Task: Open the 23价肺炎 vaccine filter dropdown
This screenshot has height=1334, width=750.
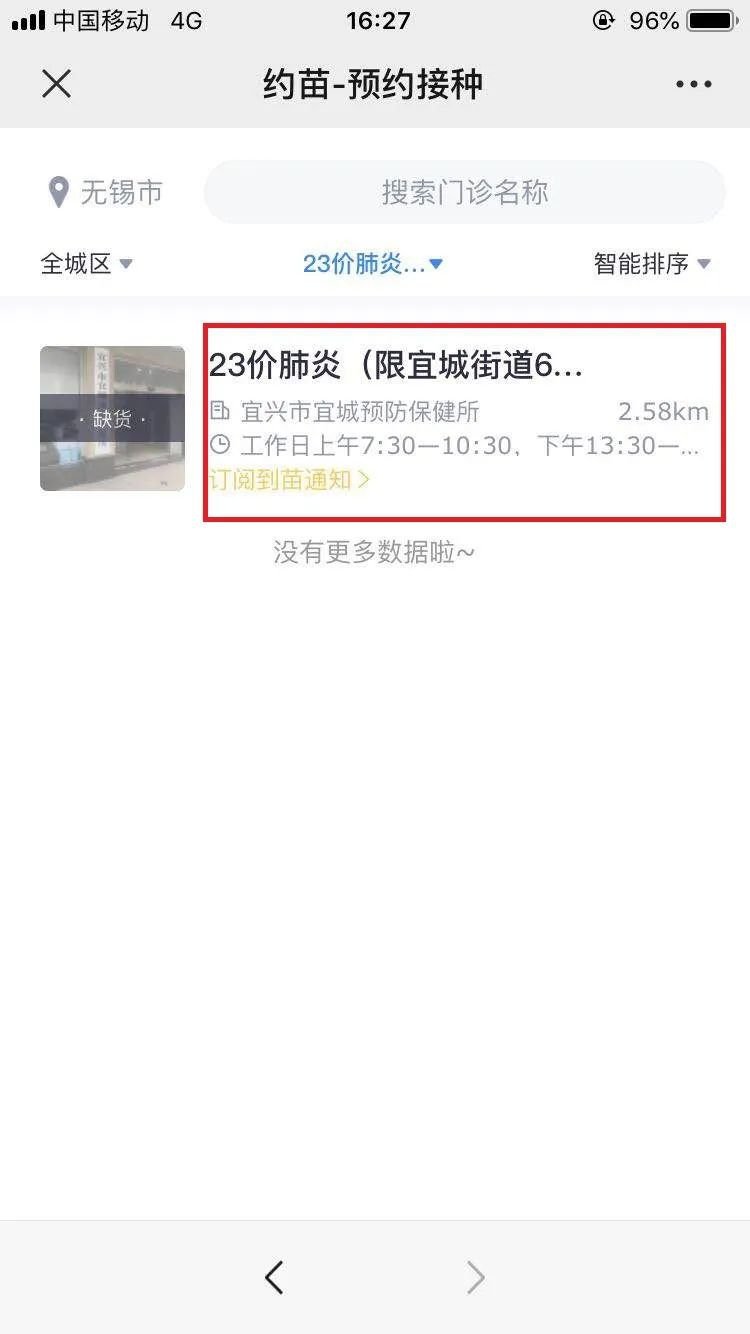Action: point(372,264)
